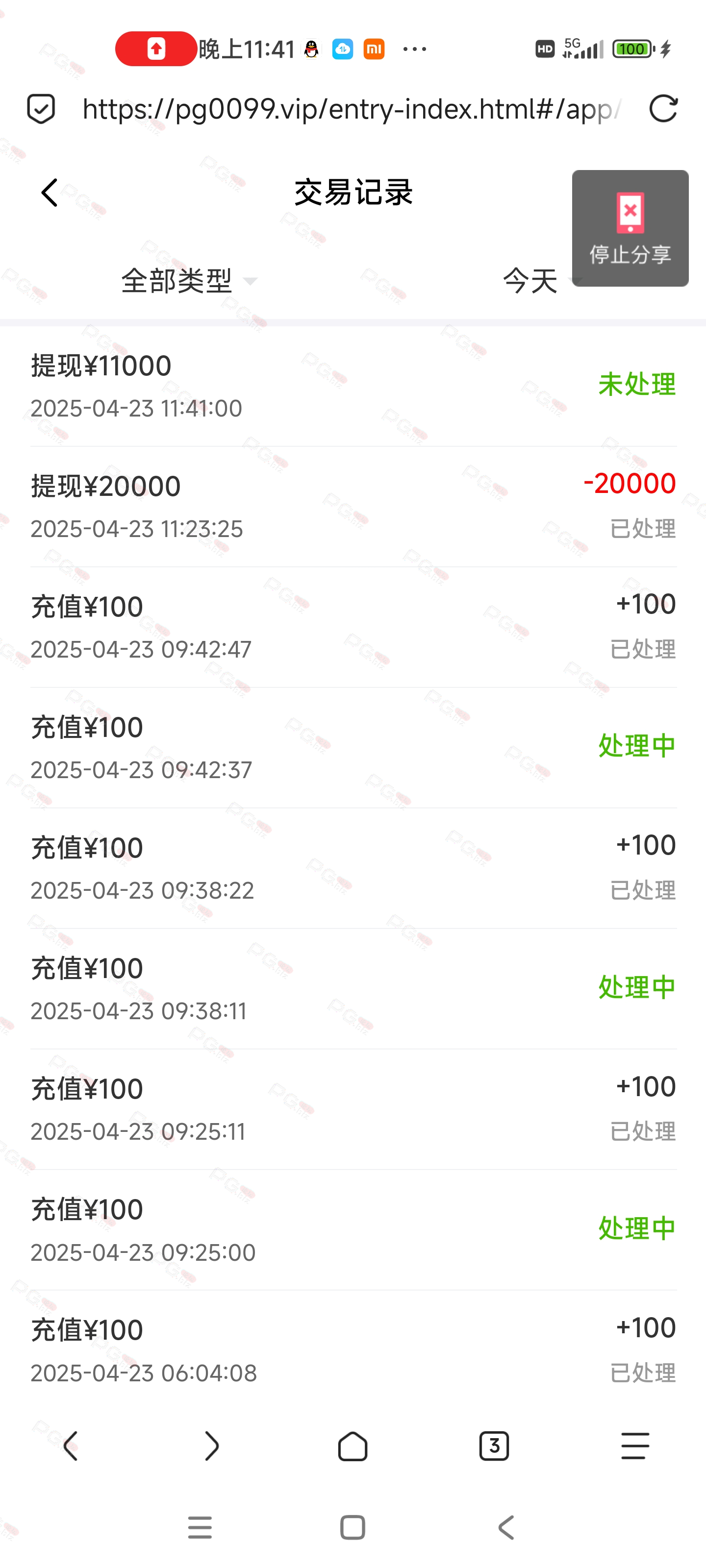Open the system recent apps button
Viewport: 706px width, 1568px height.
[200, 1527]
